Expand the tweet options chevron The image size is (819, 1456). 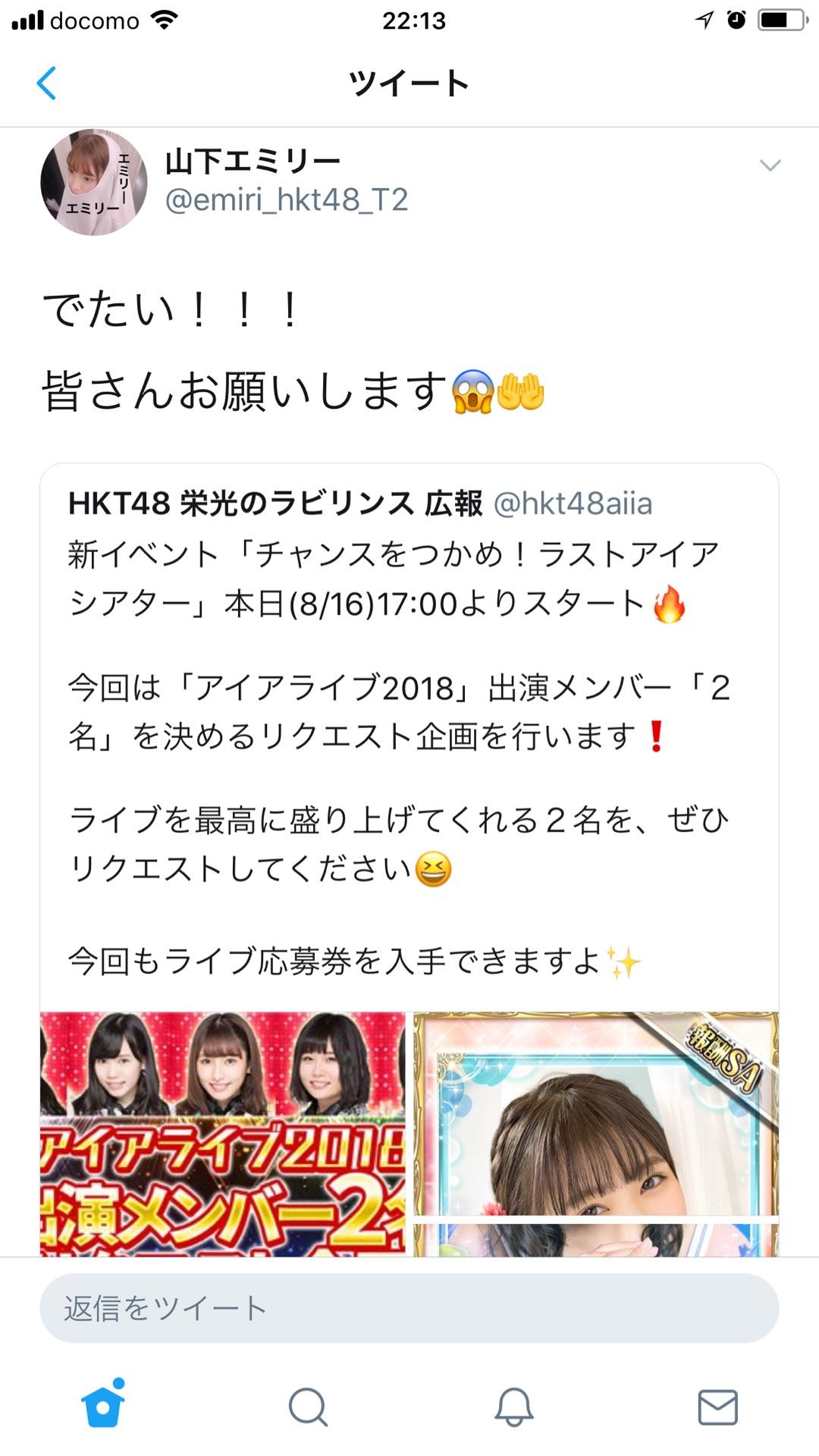pos(770,165)
